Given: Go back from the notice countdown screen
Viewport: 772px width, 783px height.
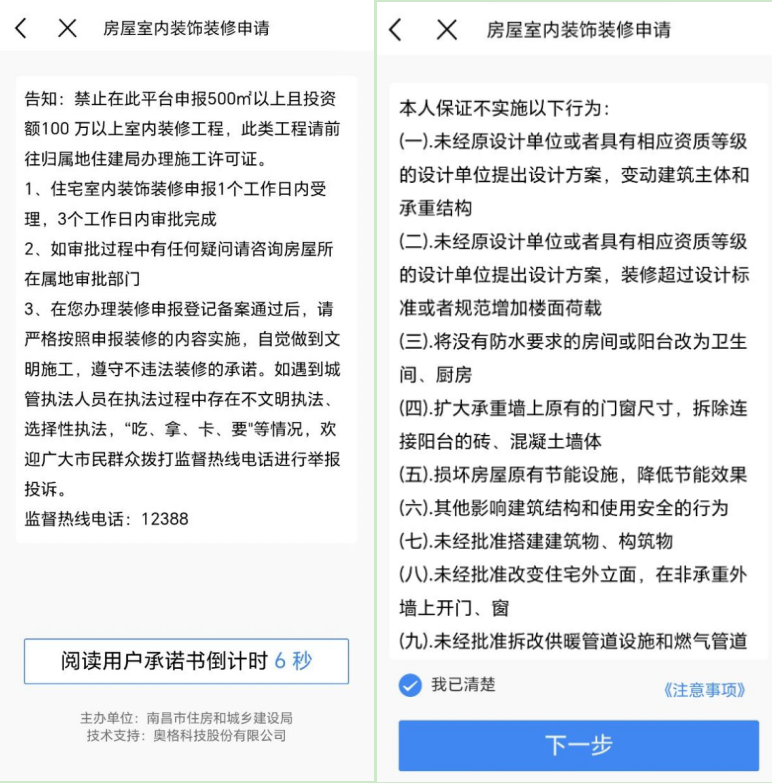Looking at the screenshot, I should 21,28.
